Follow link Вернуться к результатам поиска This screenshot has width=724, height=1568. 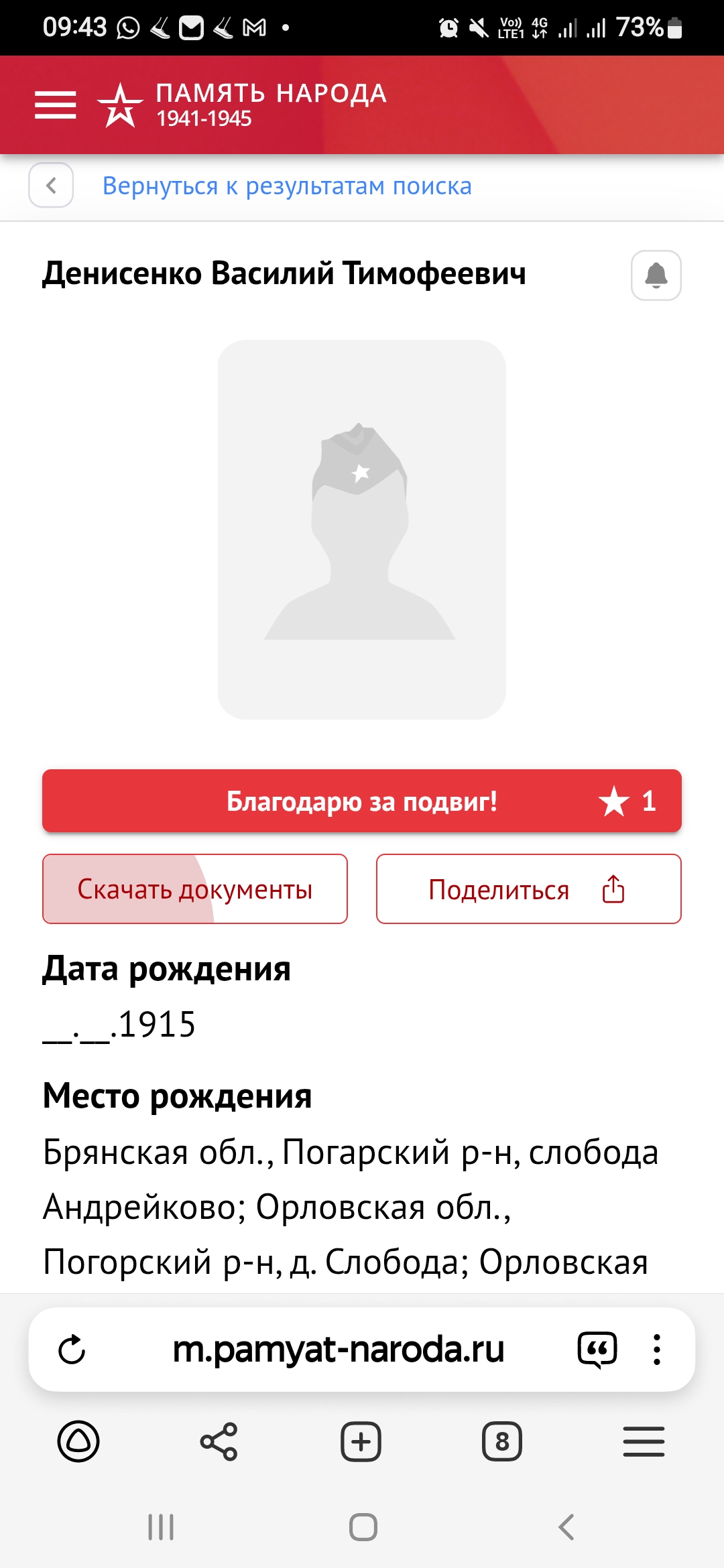pos(287,186)
